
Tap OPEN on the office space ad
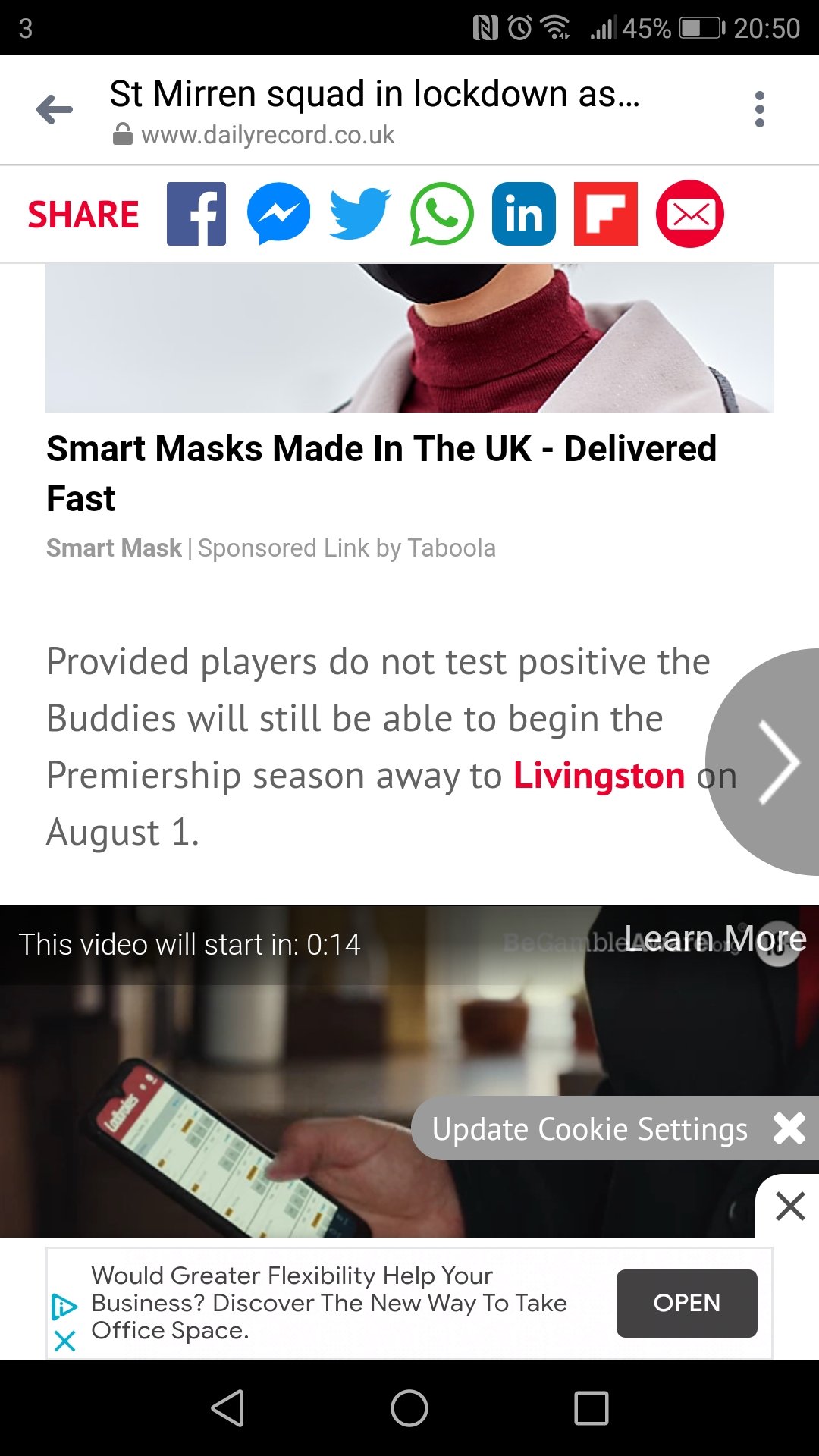click(687, 1303)
